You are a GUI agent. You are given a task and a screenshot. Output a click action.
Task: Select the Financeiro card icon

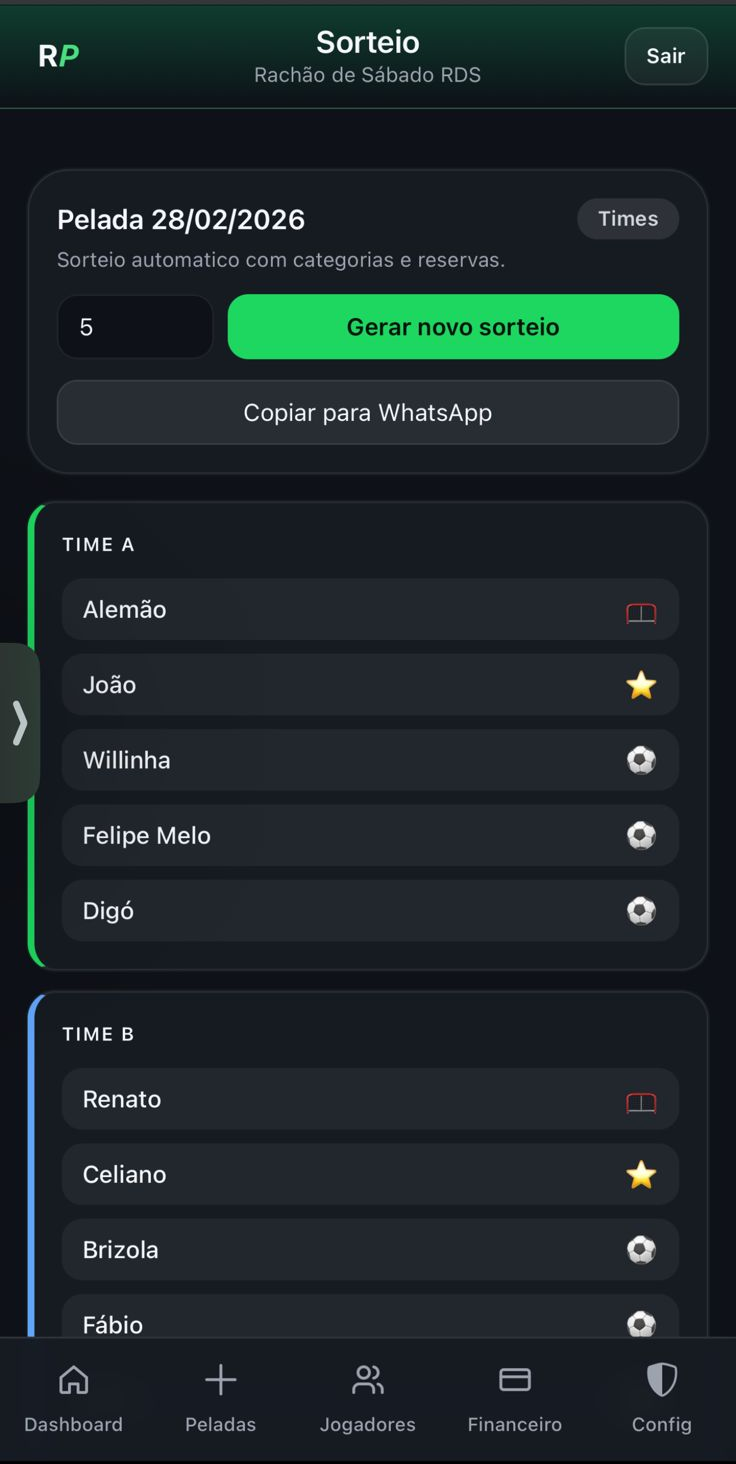click(x=514, y=1380)
